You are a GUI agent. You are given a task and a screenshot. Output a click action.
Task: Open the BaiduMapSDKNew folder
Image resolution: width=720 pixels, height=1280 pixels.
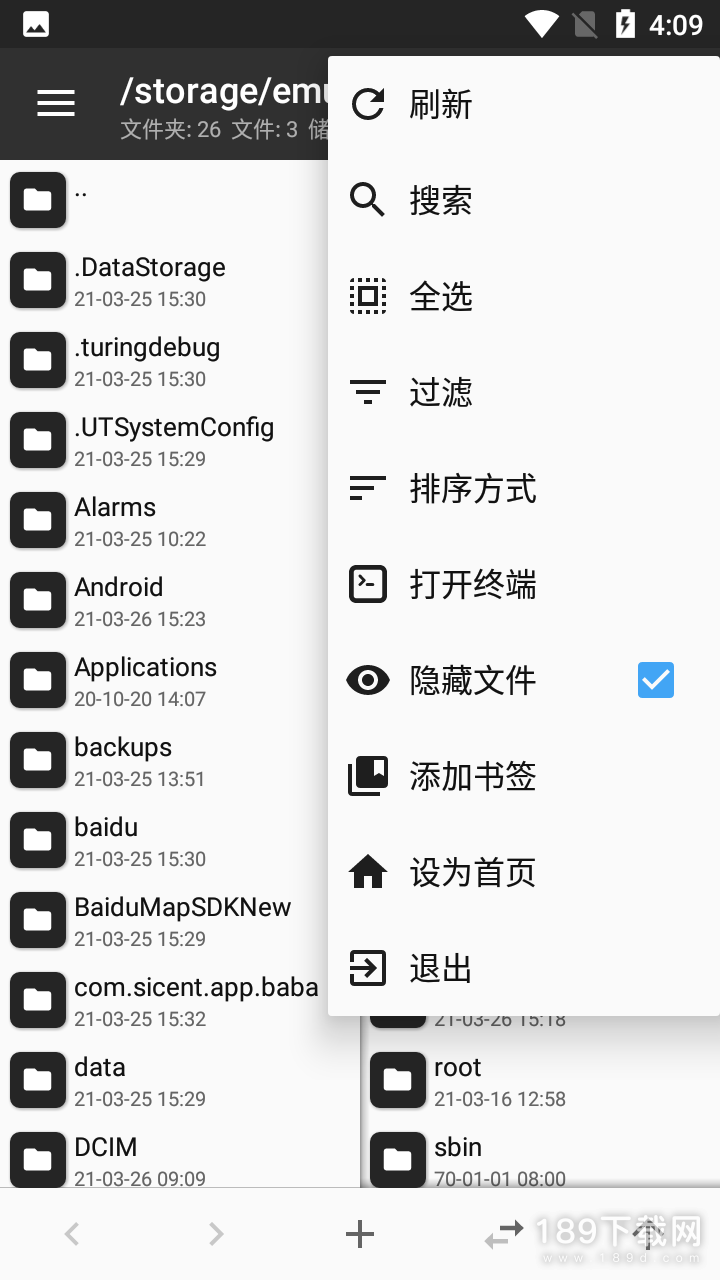pyautogui.click(x=180, y=920)
